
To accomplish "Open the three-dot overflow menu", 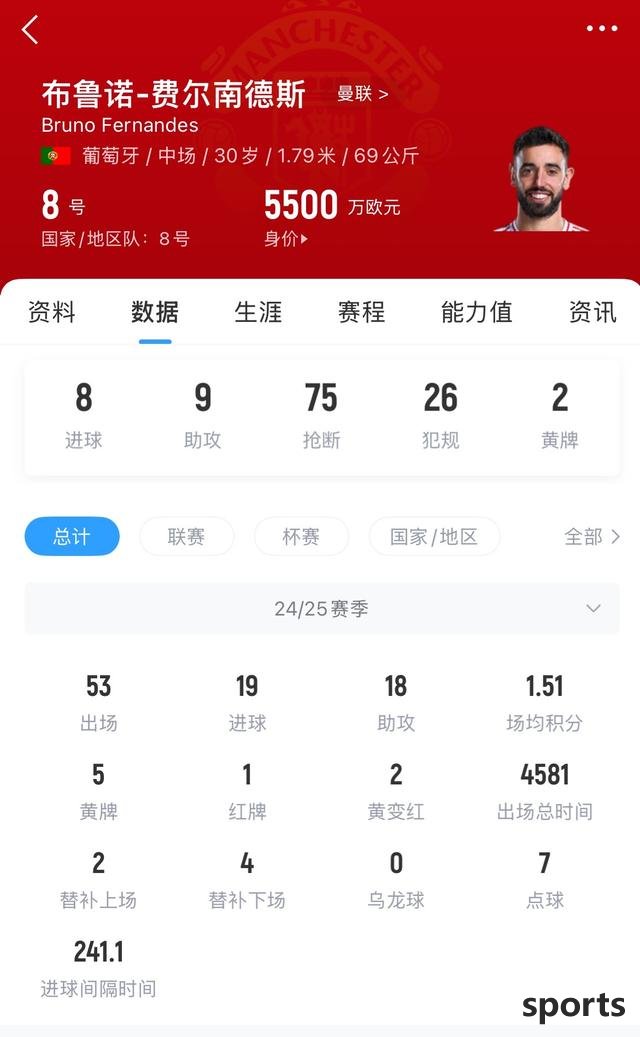I will [601, 29].
